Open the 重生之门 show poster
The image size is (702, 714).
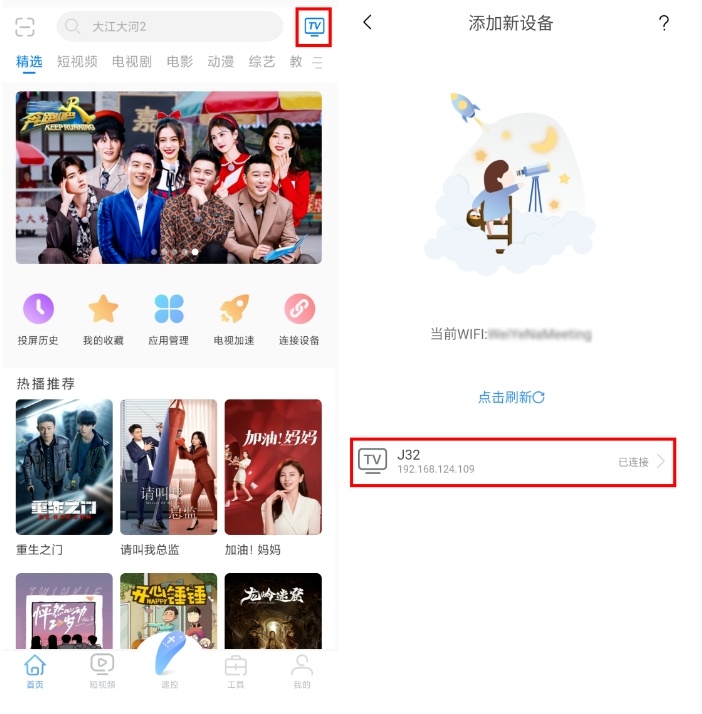pos(64,467)
